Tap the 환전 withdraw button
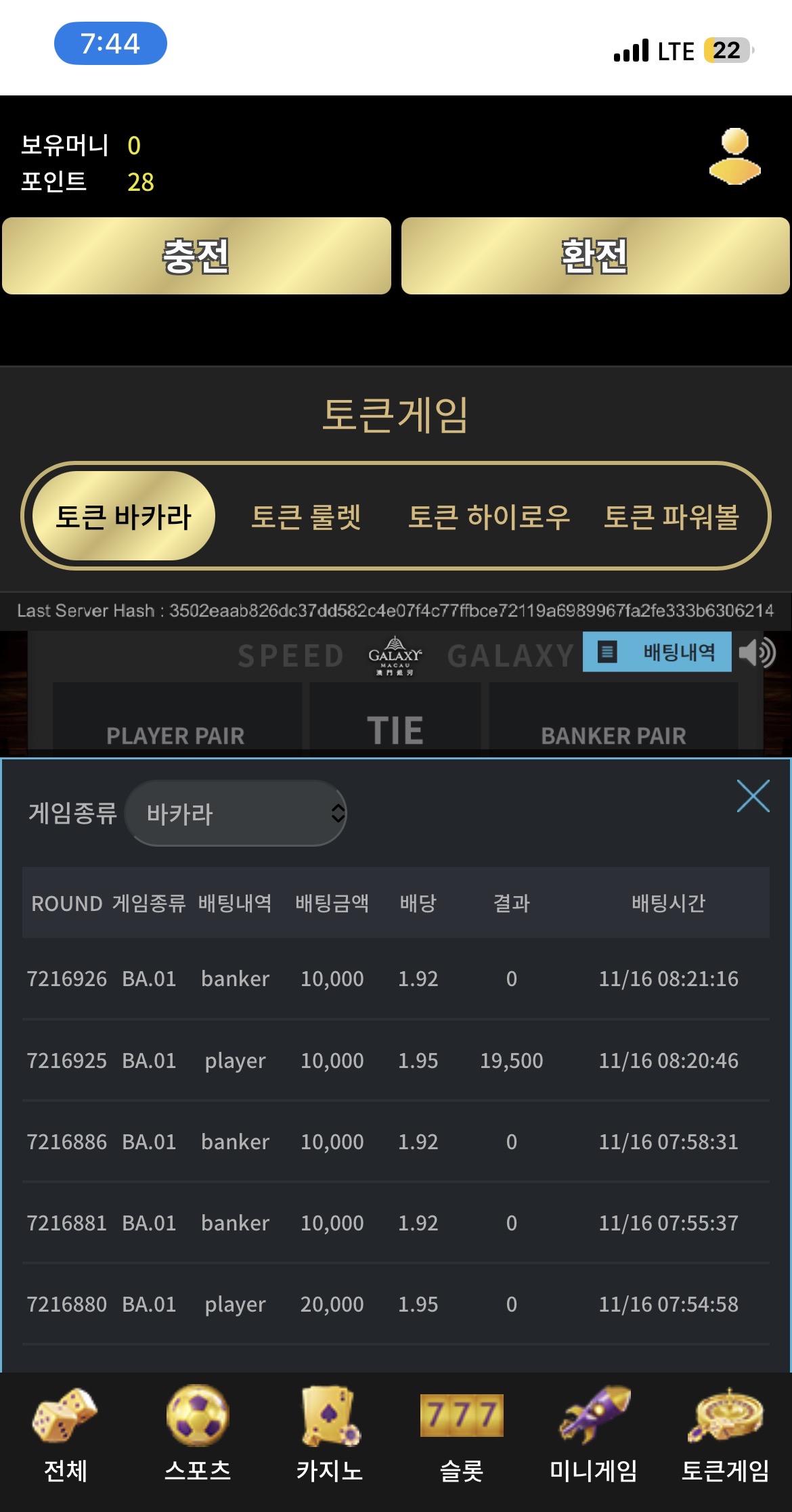 click(x=595, y=256)
